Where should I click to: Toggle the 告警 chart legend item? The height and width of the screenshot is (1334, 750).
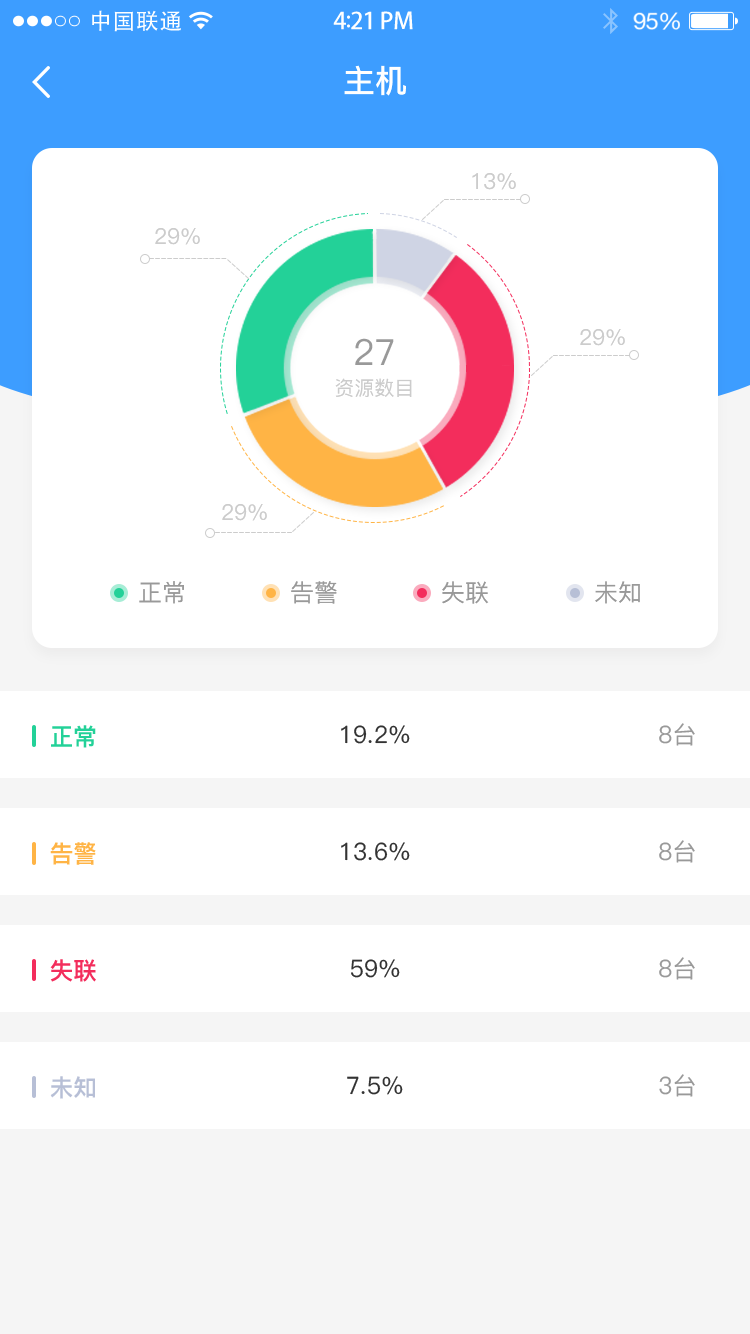[x=300, y=593]
